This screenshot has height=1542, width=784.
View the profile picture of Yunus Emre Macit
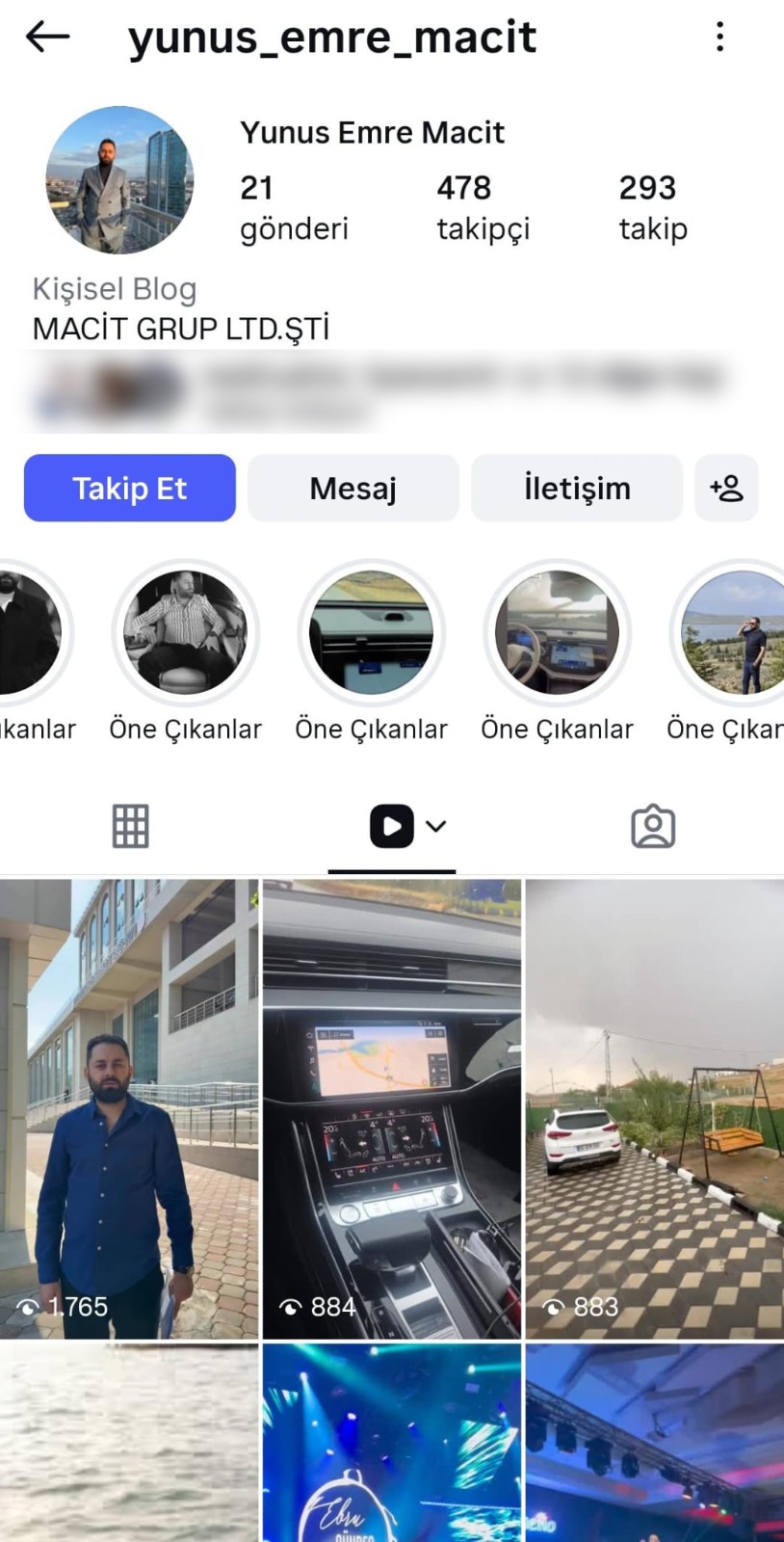(x=119, y=180)
